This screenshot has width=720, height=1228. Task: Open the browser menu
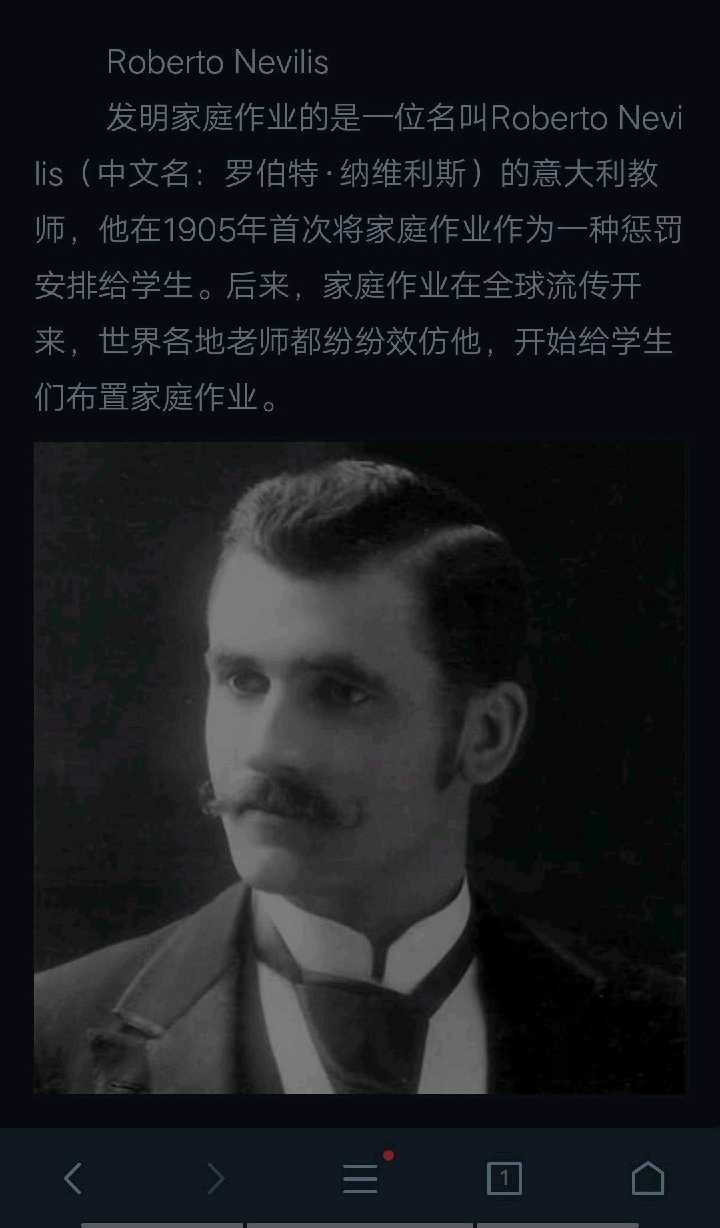pos(360,1179)
